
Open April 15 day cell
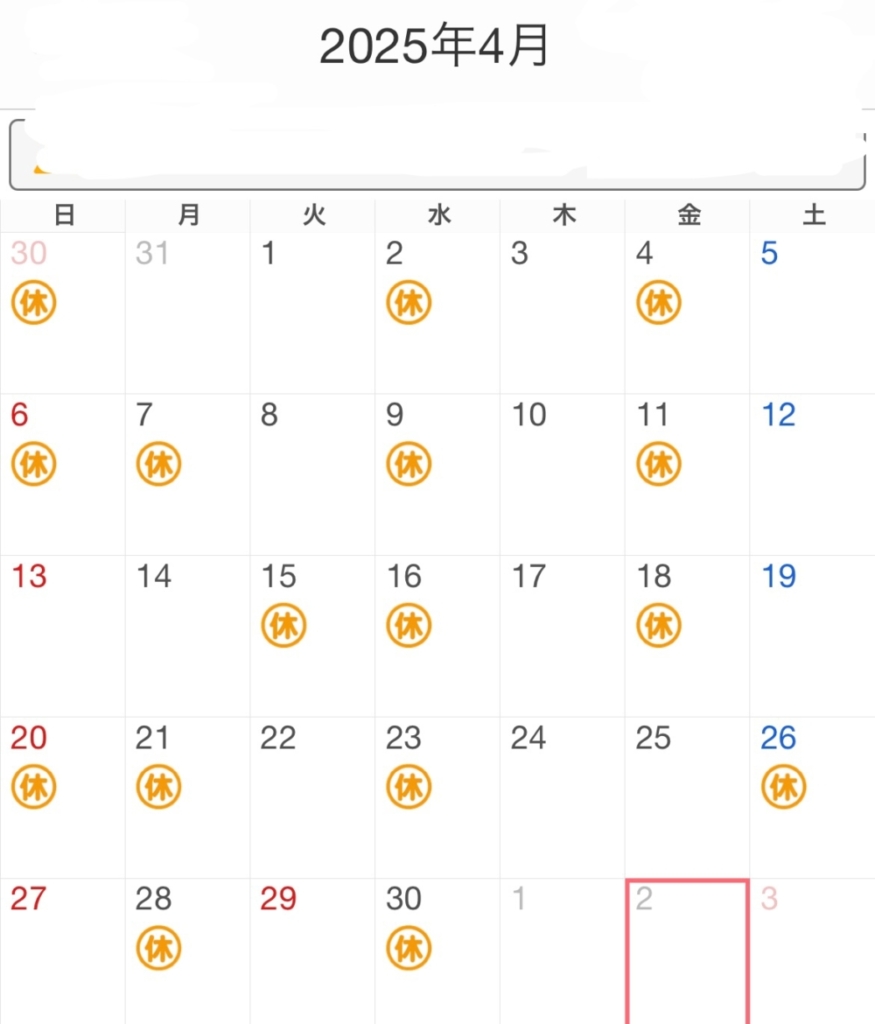(x=312, y=634)
